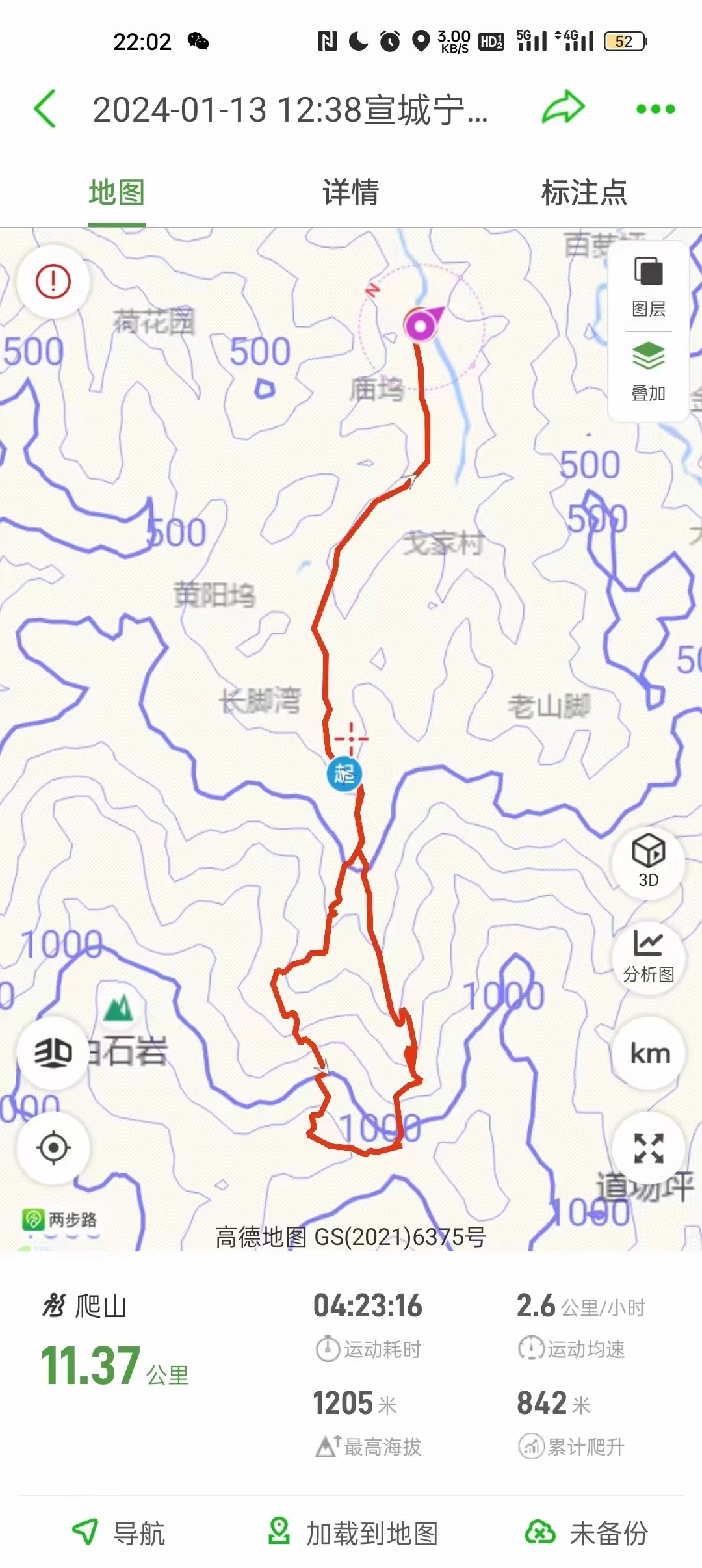The image size is (702, 1568).
Task: Share this hiking track
Action: pos(563,107)
